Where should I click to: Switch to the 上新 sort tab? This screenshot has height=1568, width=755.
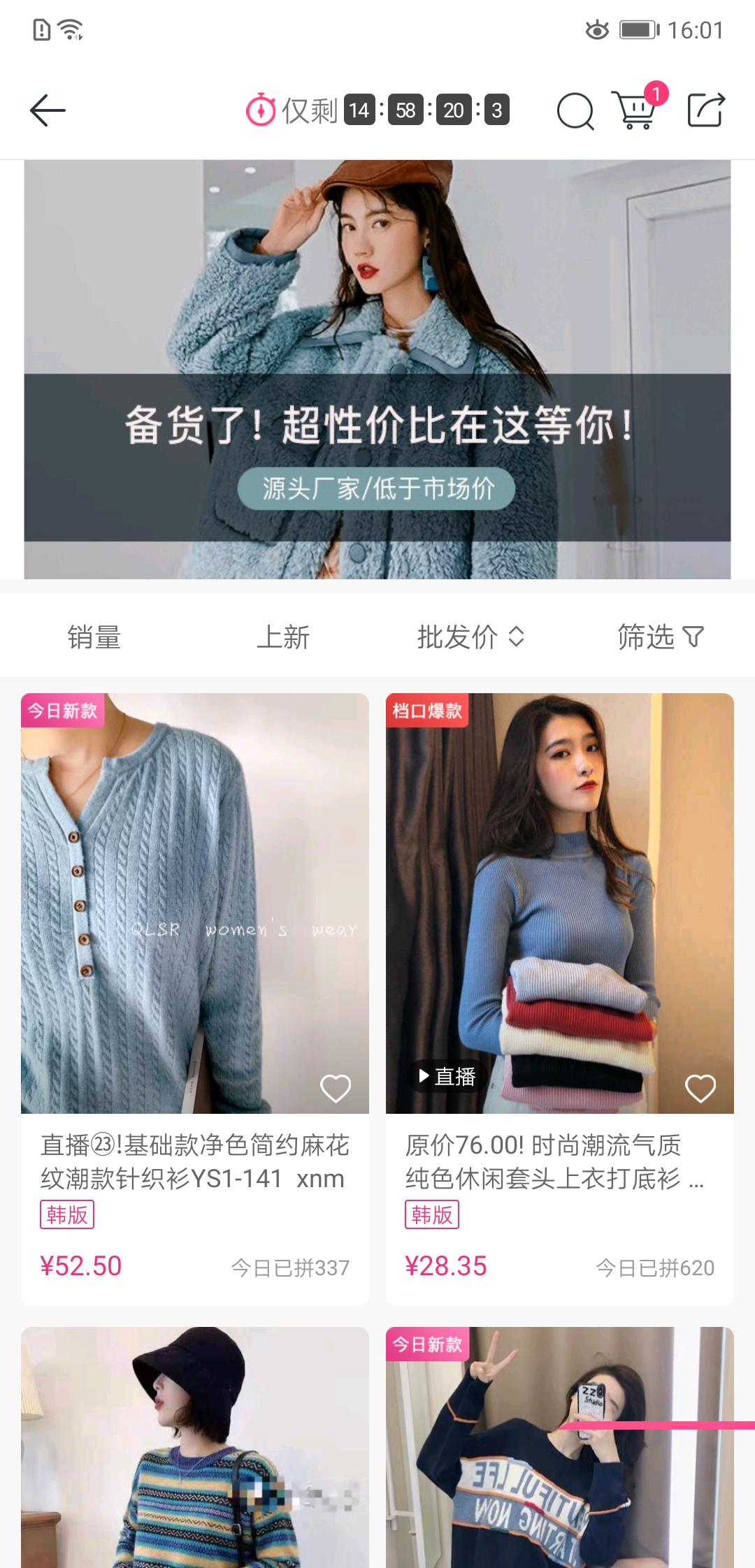pos(283,637)
